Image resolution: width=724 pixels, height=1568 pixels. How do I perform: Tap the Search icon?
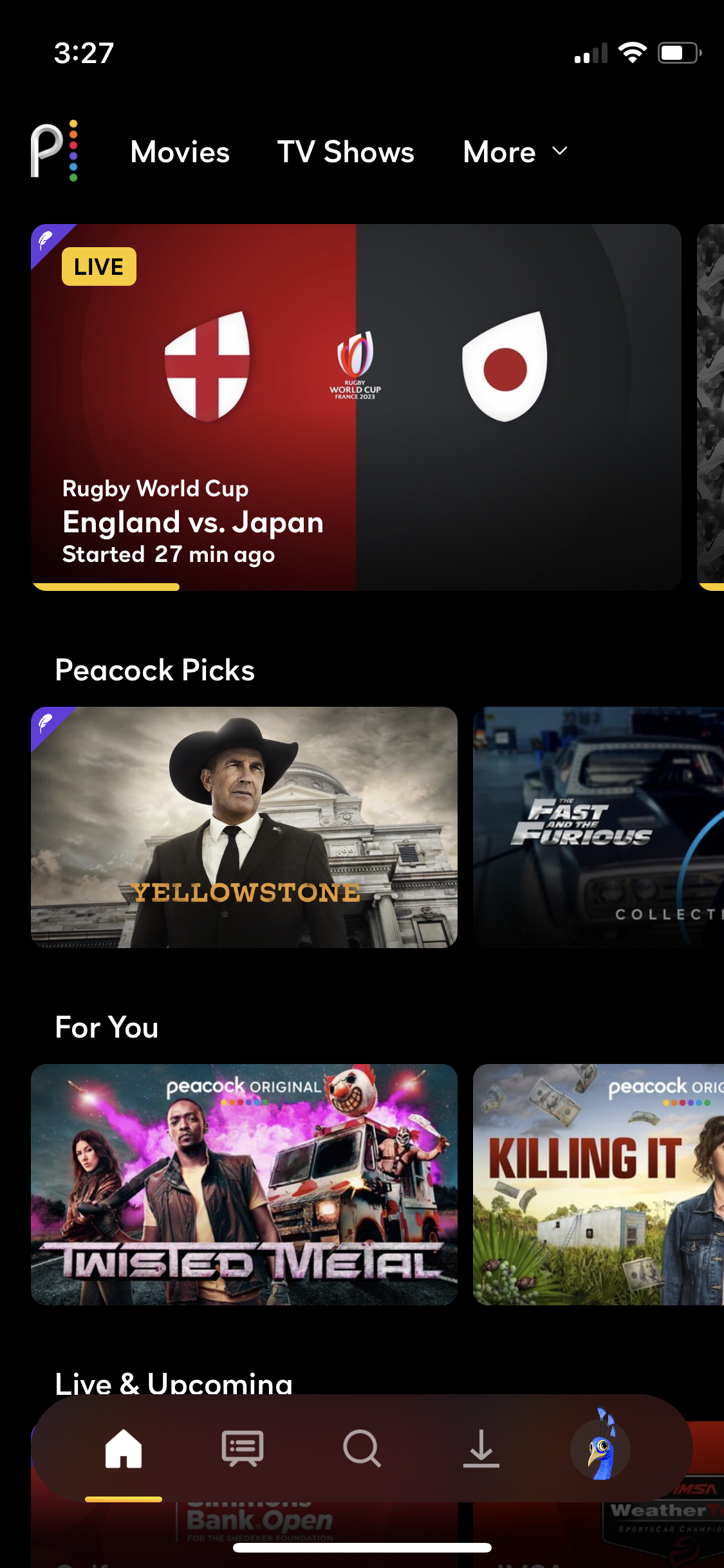[x=362, y=1451]
